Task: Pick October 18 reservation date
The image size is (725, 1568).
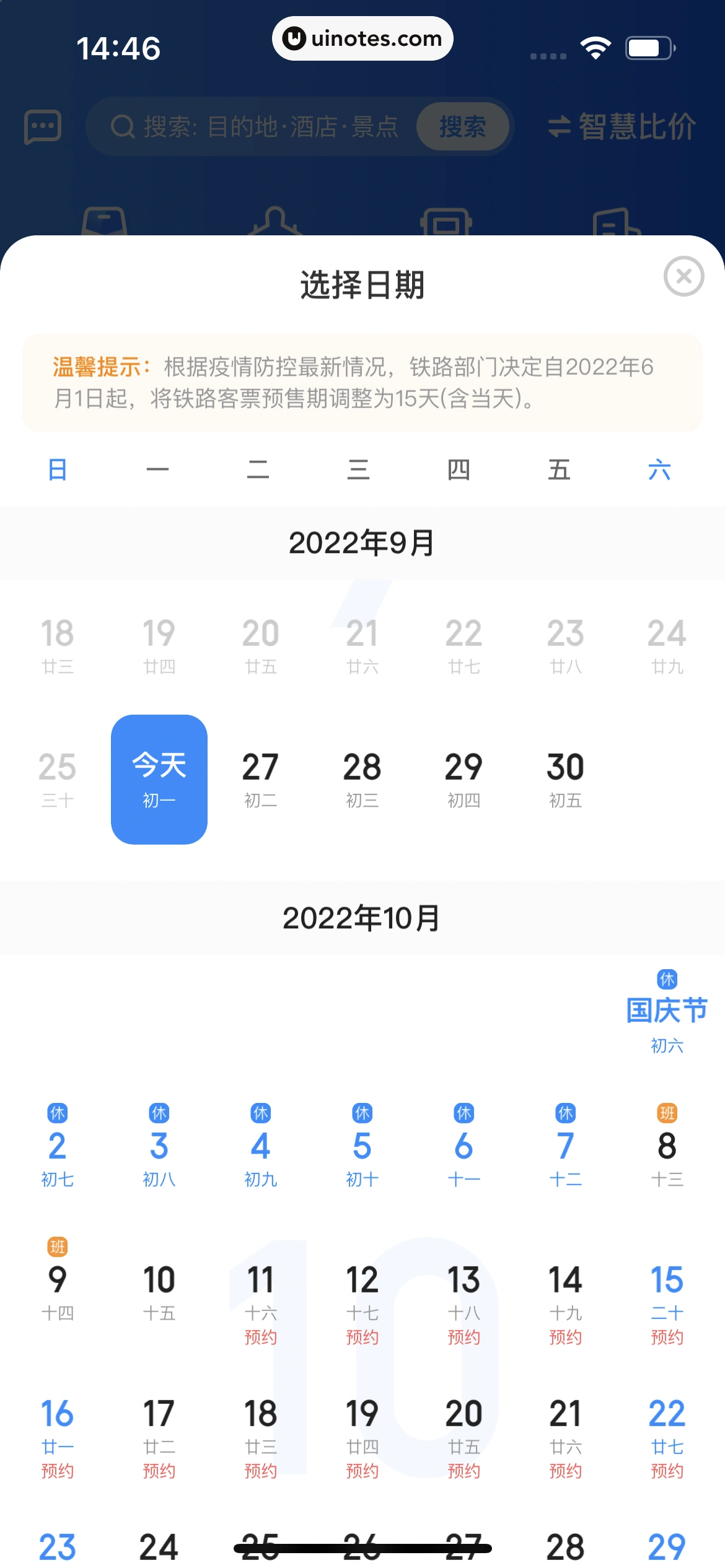Action: 260,1434
